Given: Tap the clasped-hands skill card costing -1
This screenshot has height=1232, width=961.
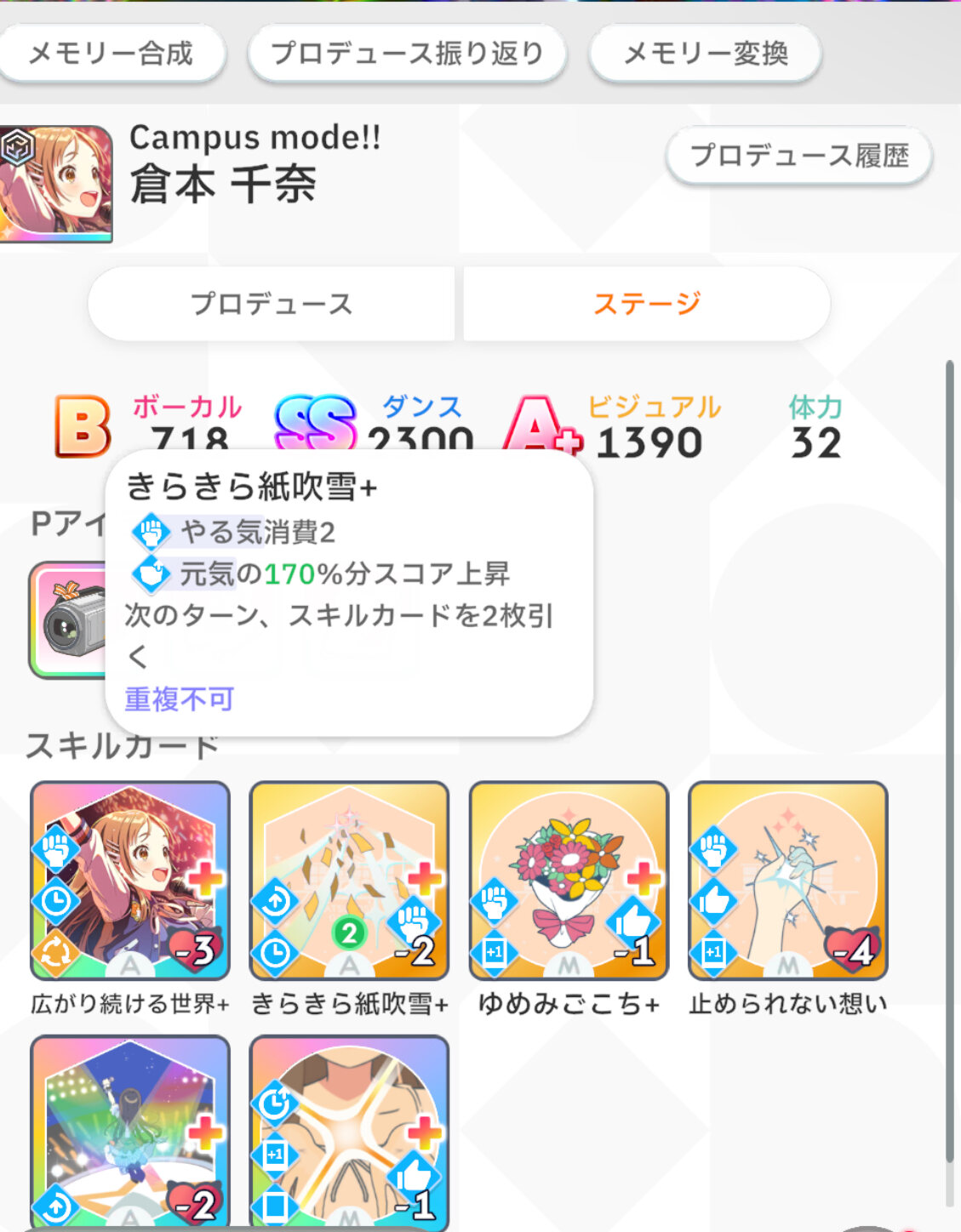Looking at the screenshot, I should pyautogui.click(x=349, y=1132).
